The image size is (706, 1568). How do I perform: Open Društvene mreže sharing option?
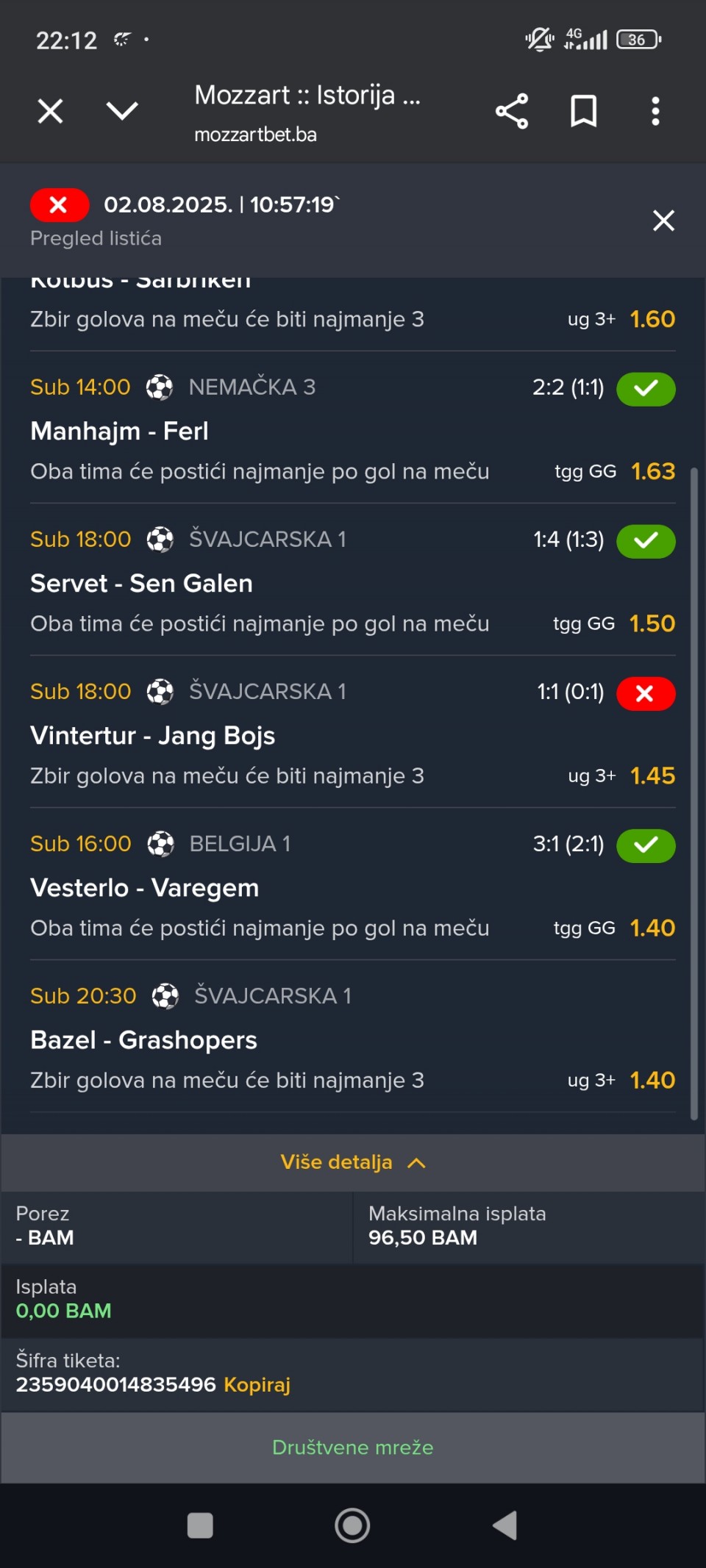tap(353, 1447)
